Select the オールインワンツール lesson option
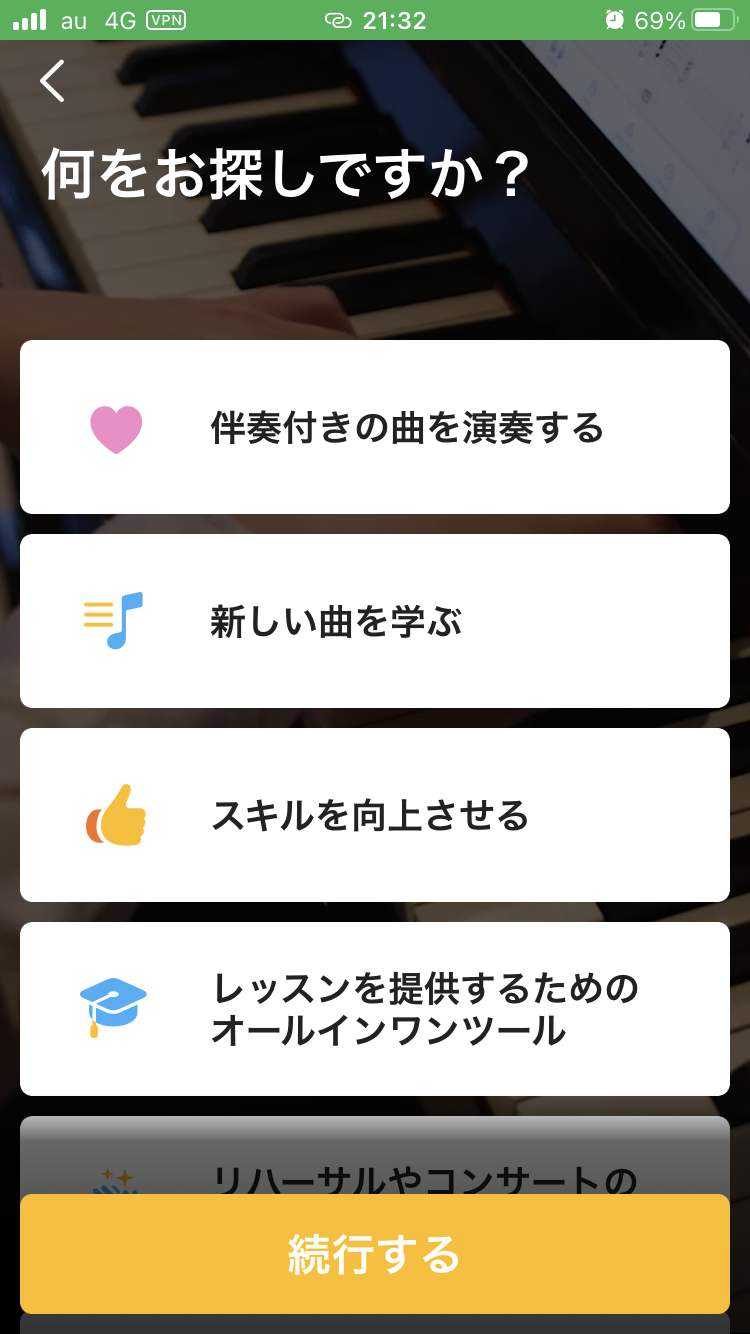Screen dimensions: 750x1334 point(375,1008)
